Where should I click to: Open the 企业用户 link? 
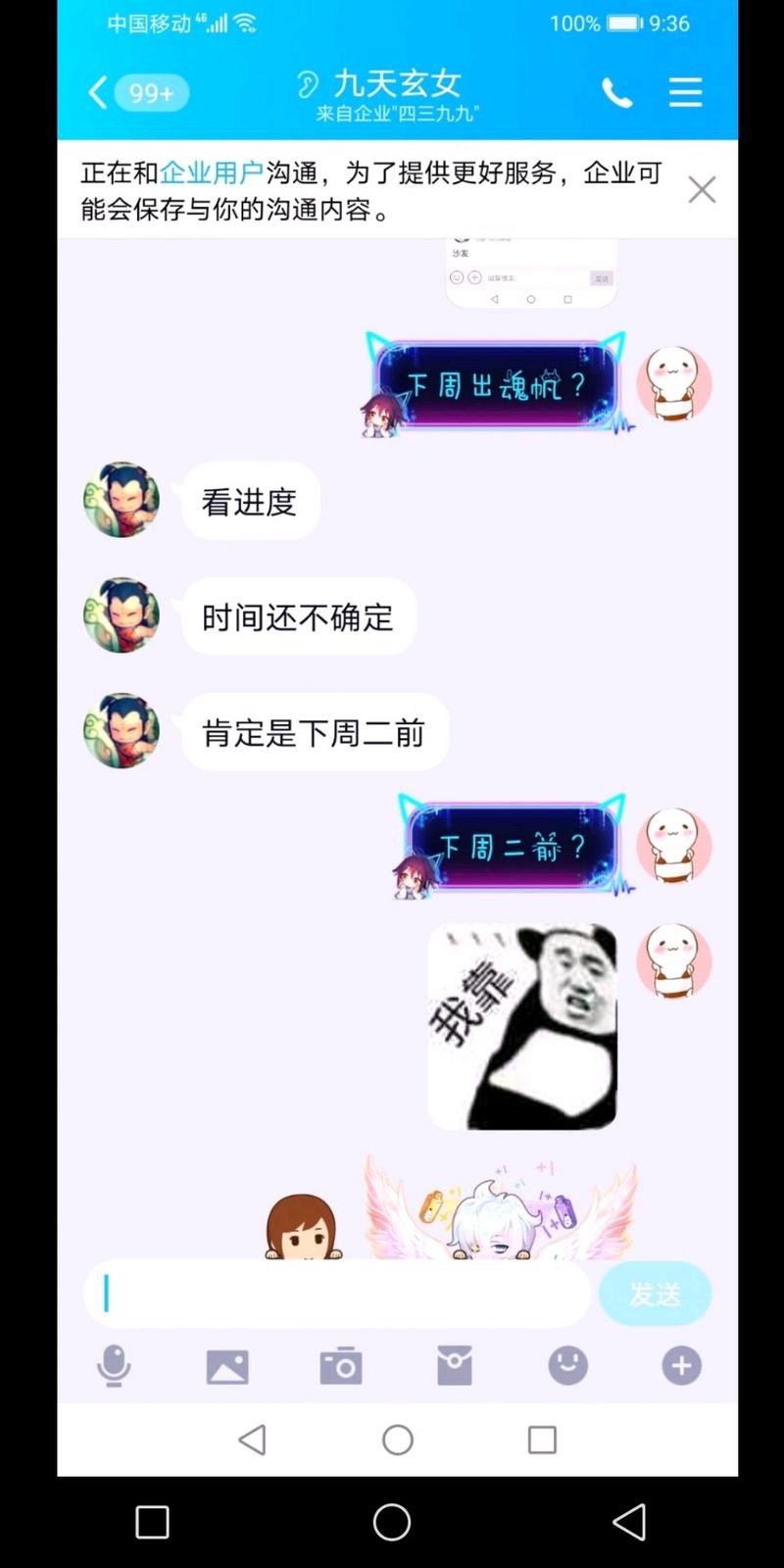(212, 173)
